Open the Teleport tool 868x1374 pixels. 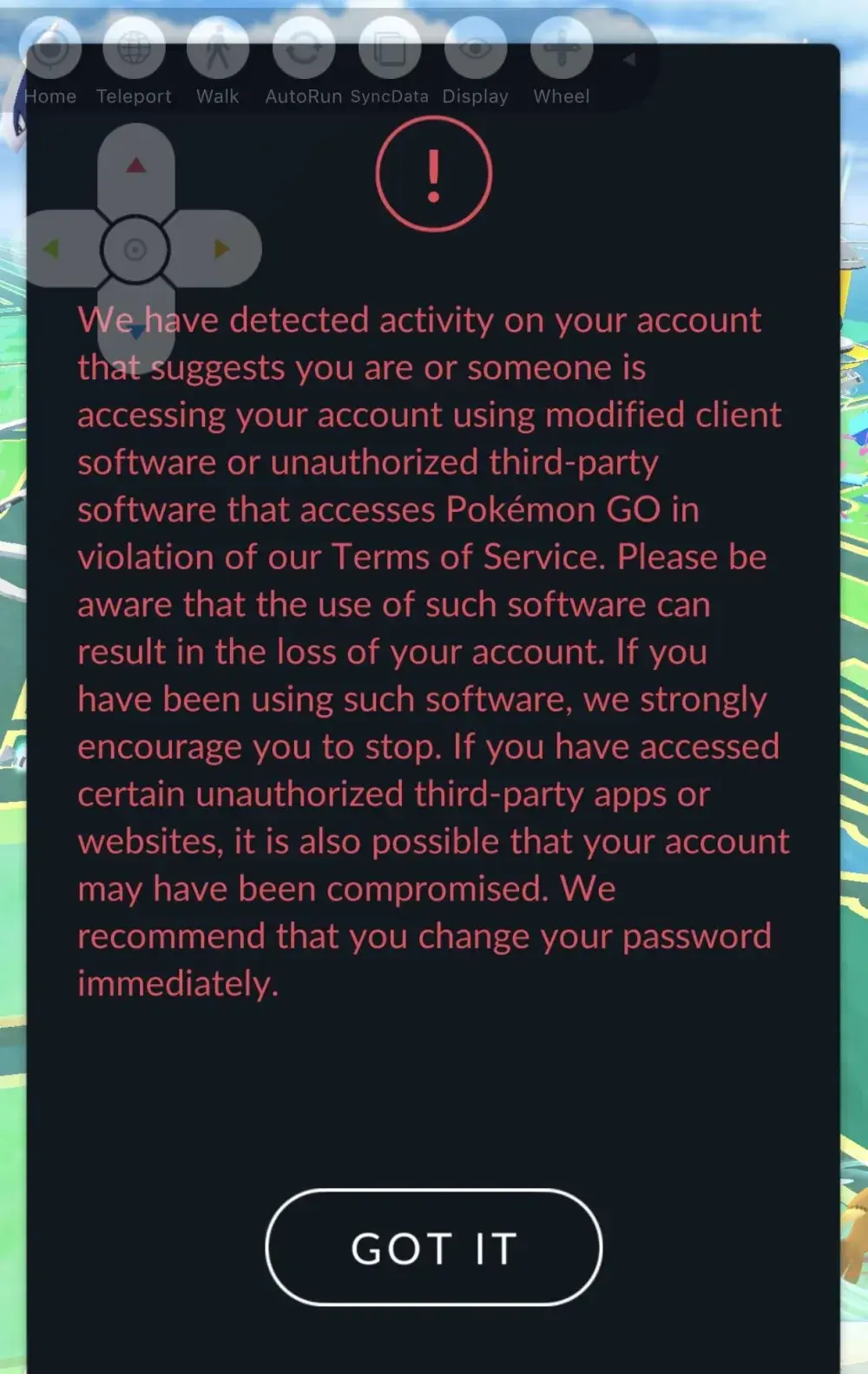[134, 49]
